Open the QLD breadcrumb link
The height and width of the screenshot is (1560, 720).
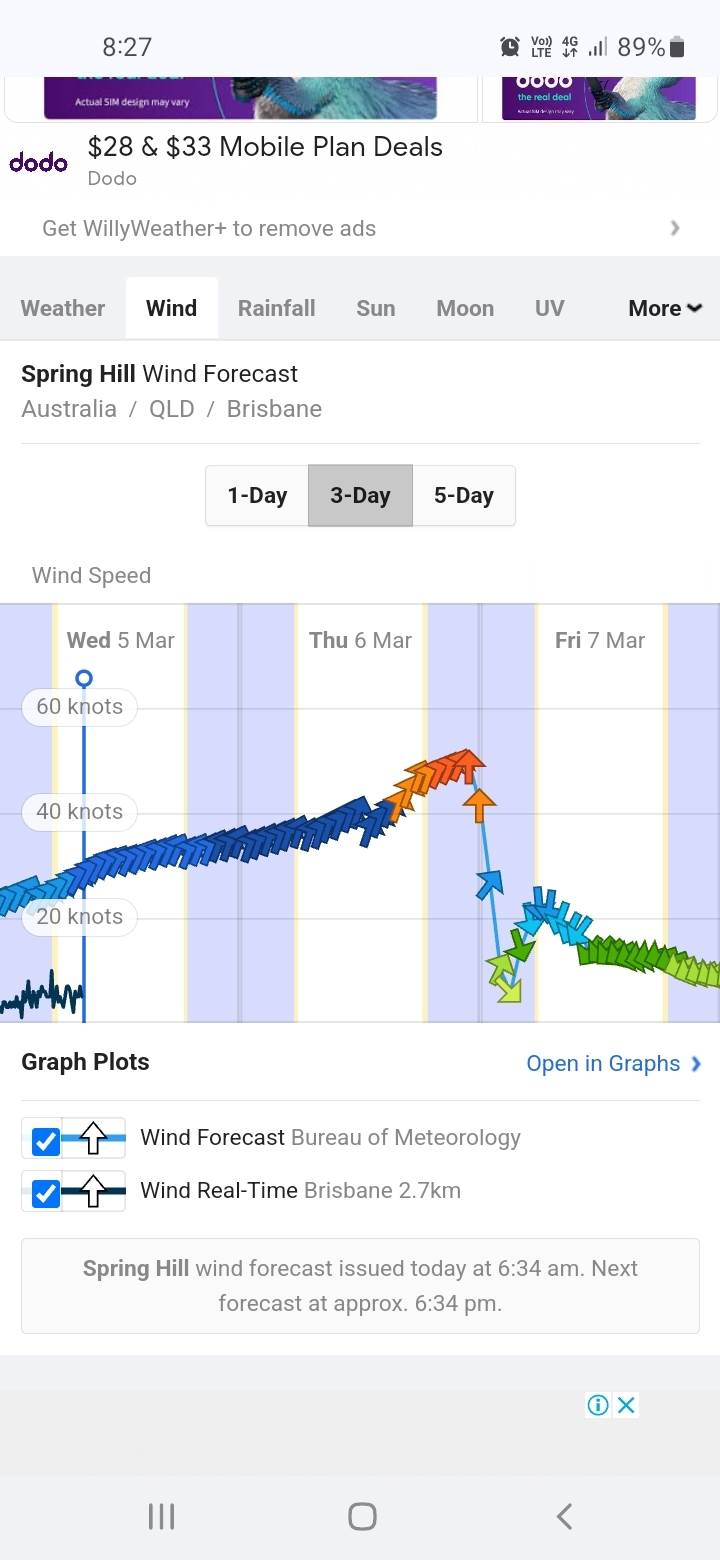pyautogui.click(x=171, y=409)
